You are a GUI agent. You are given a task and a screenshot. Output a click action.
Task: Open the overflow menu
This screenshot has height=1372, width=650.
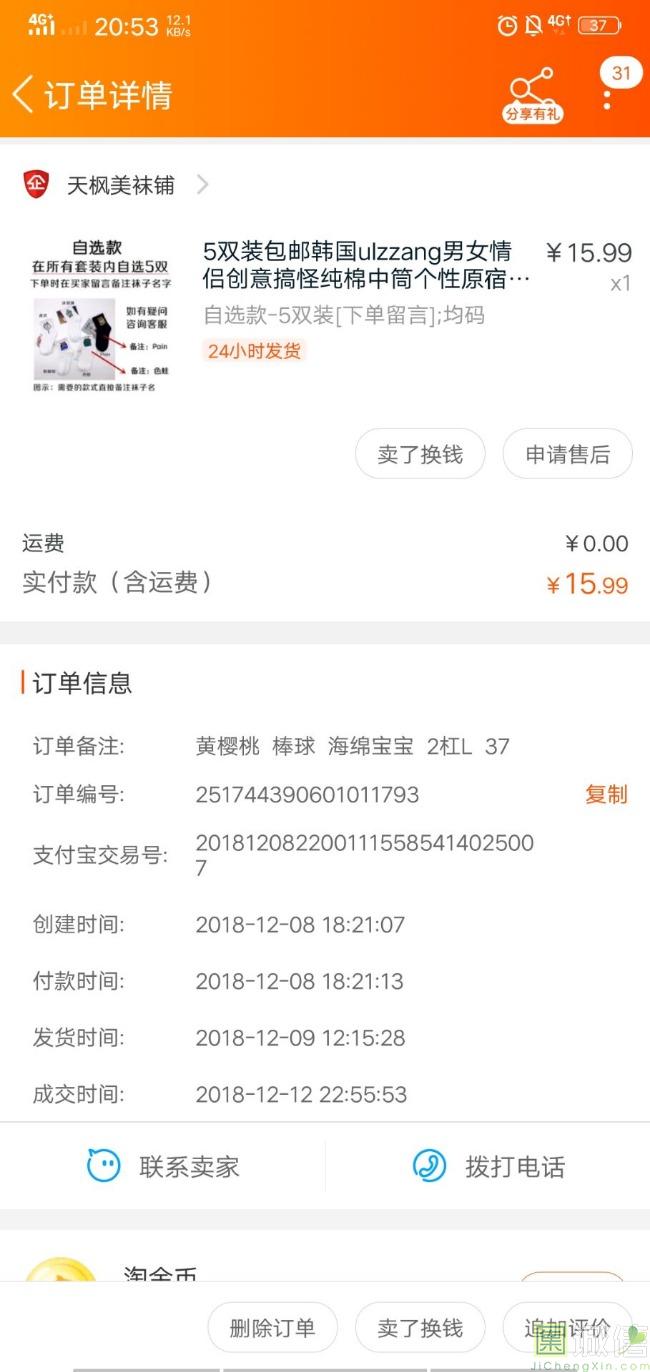coord(607,98)
